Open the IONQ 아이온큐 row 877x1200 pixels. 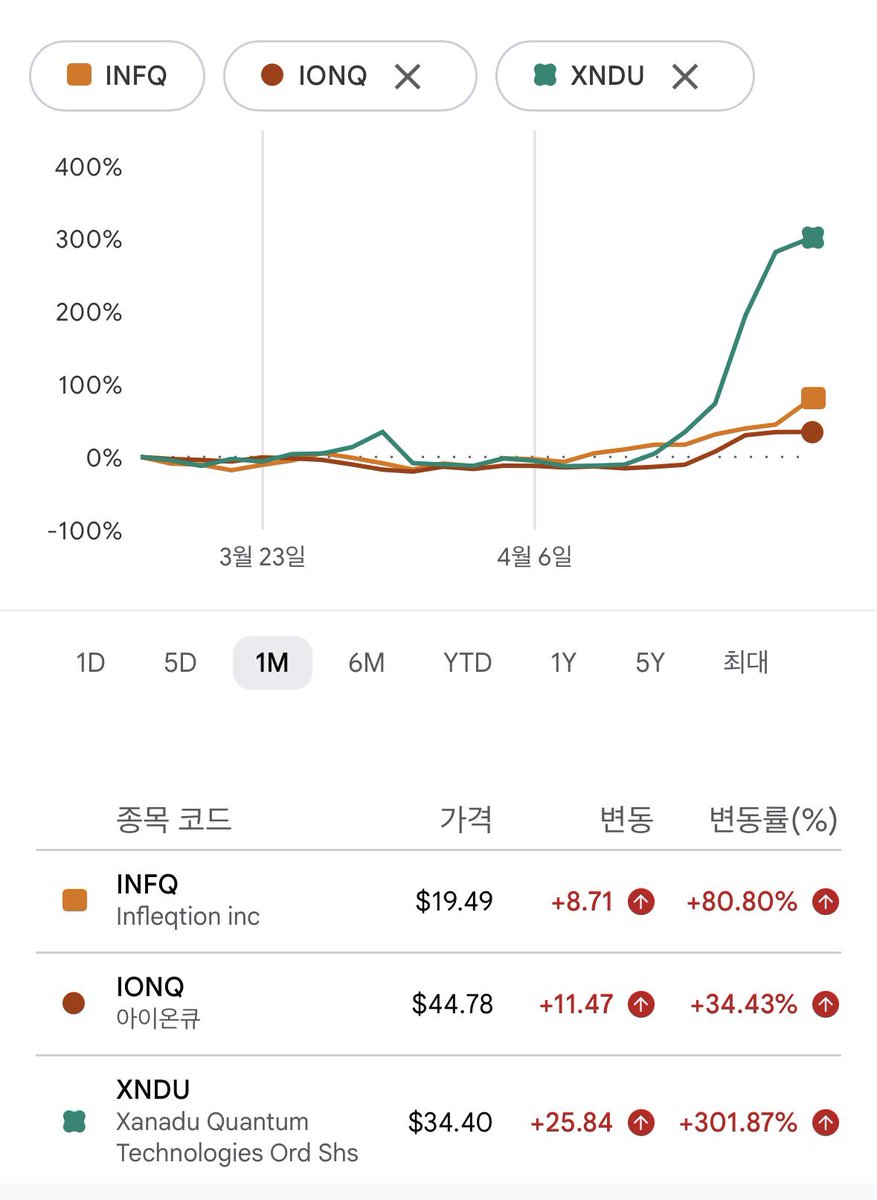[438, 1004]
